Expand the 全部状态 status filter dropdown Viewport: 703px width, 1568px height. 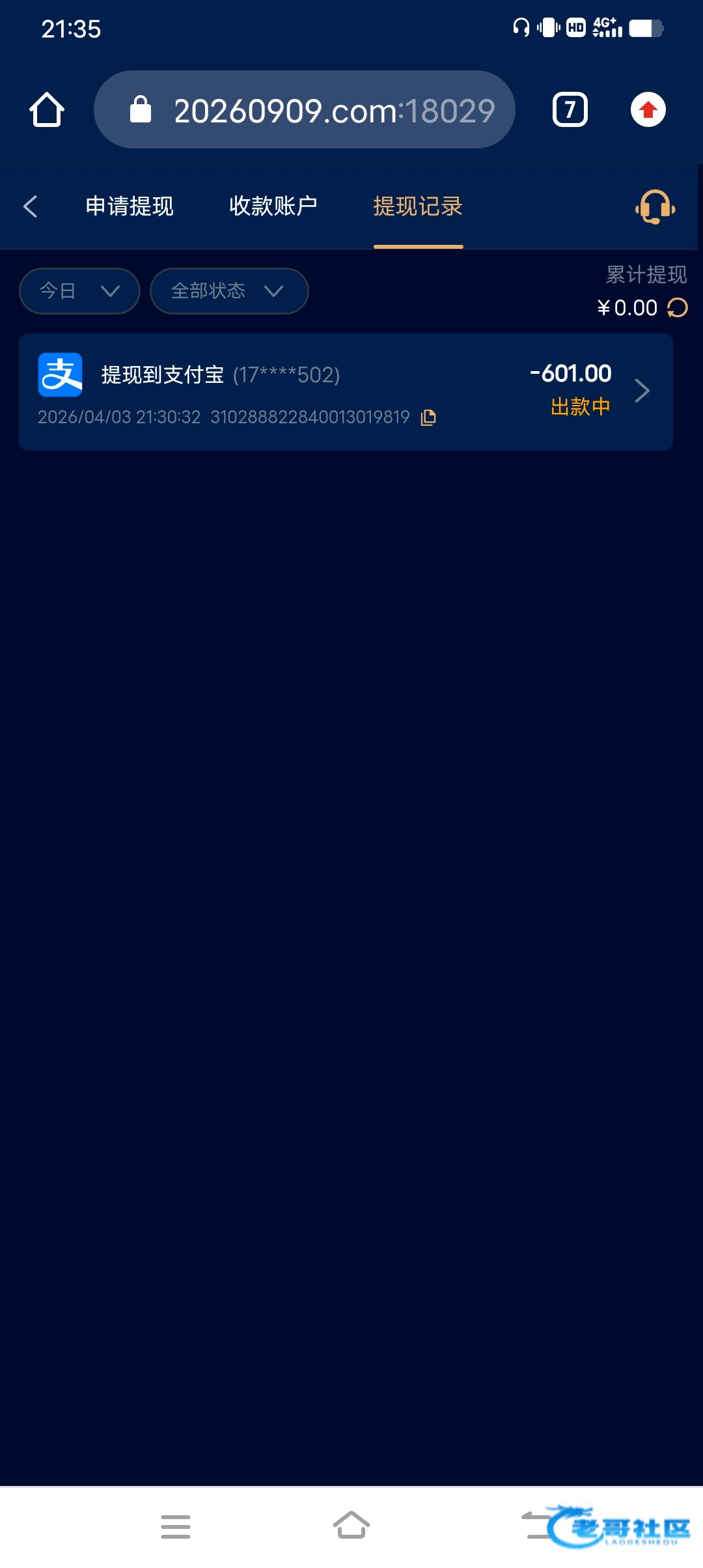(x=228, y=291)
